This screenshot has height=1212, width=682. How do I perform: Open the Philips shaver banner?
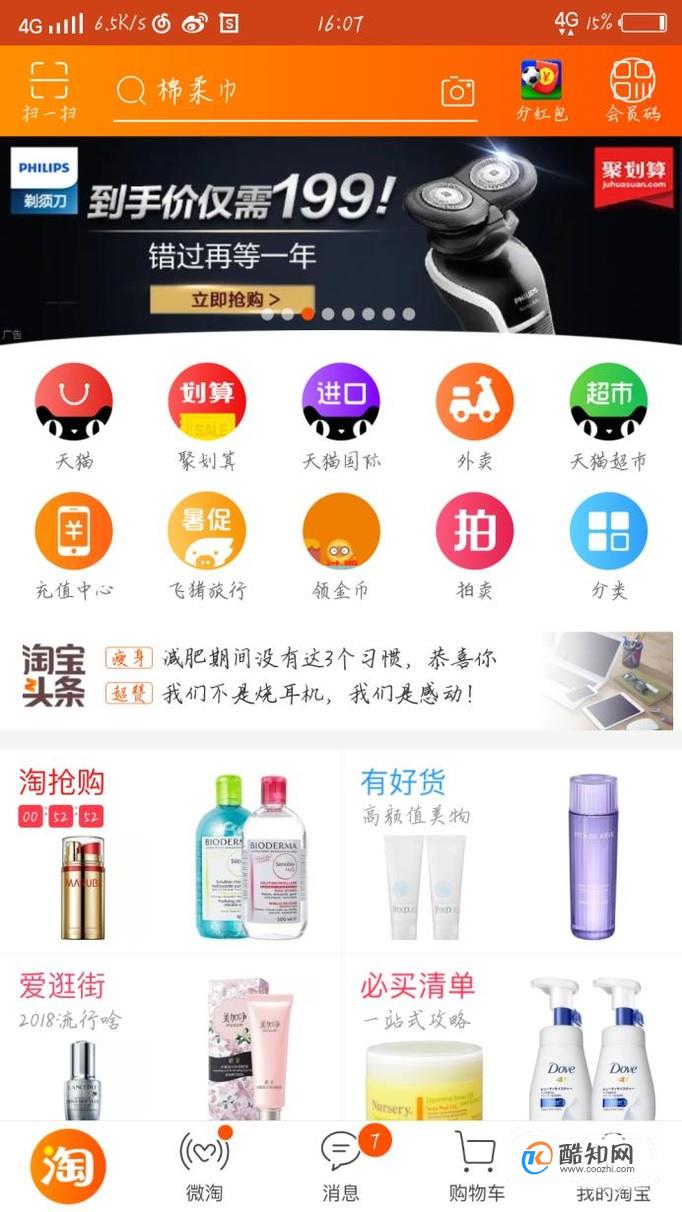tap(340, 235)
